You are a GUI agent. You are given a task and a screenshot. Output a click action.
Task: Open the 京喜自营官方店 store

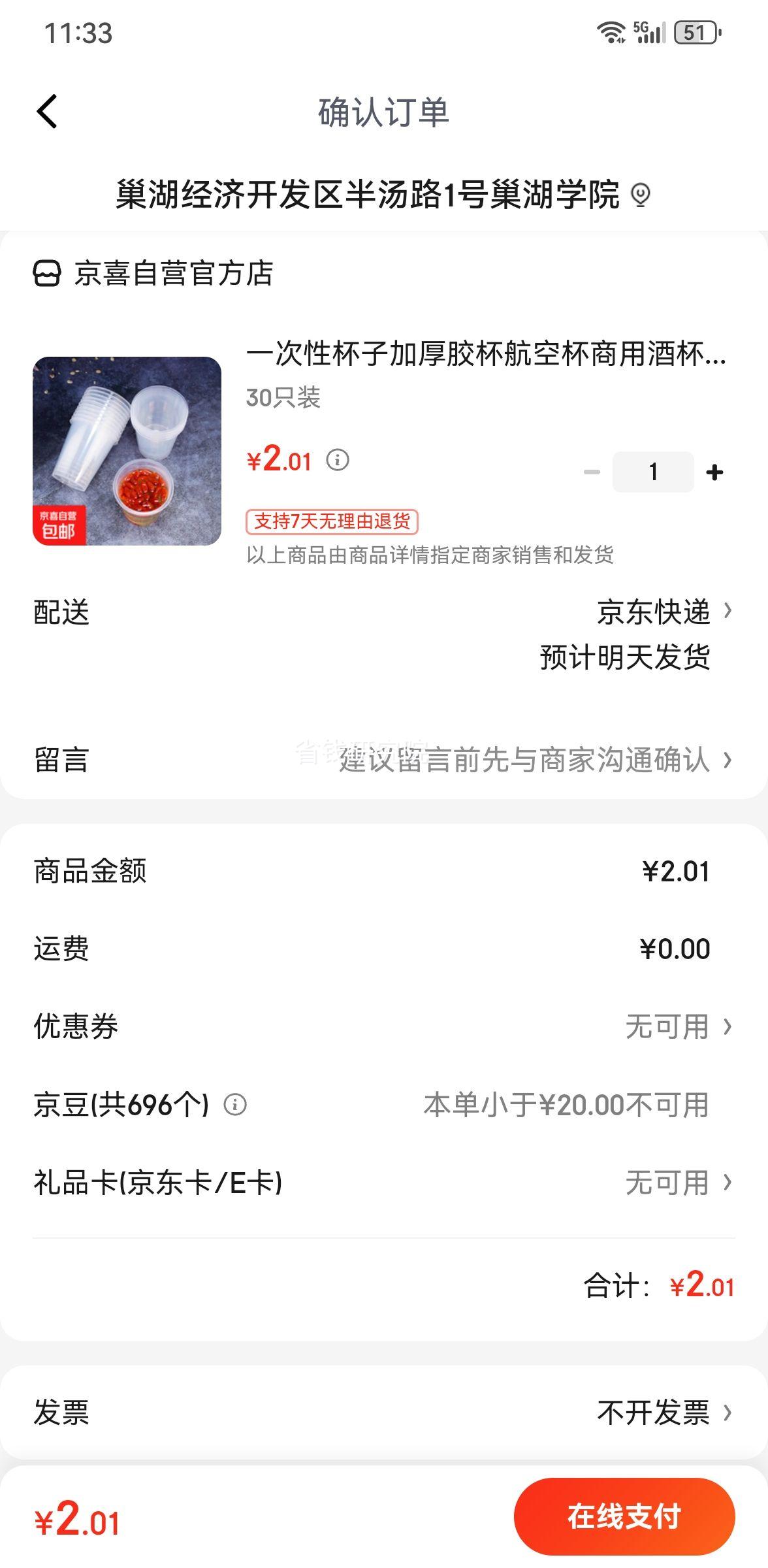click(x=153, y=273)
